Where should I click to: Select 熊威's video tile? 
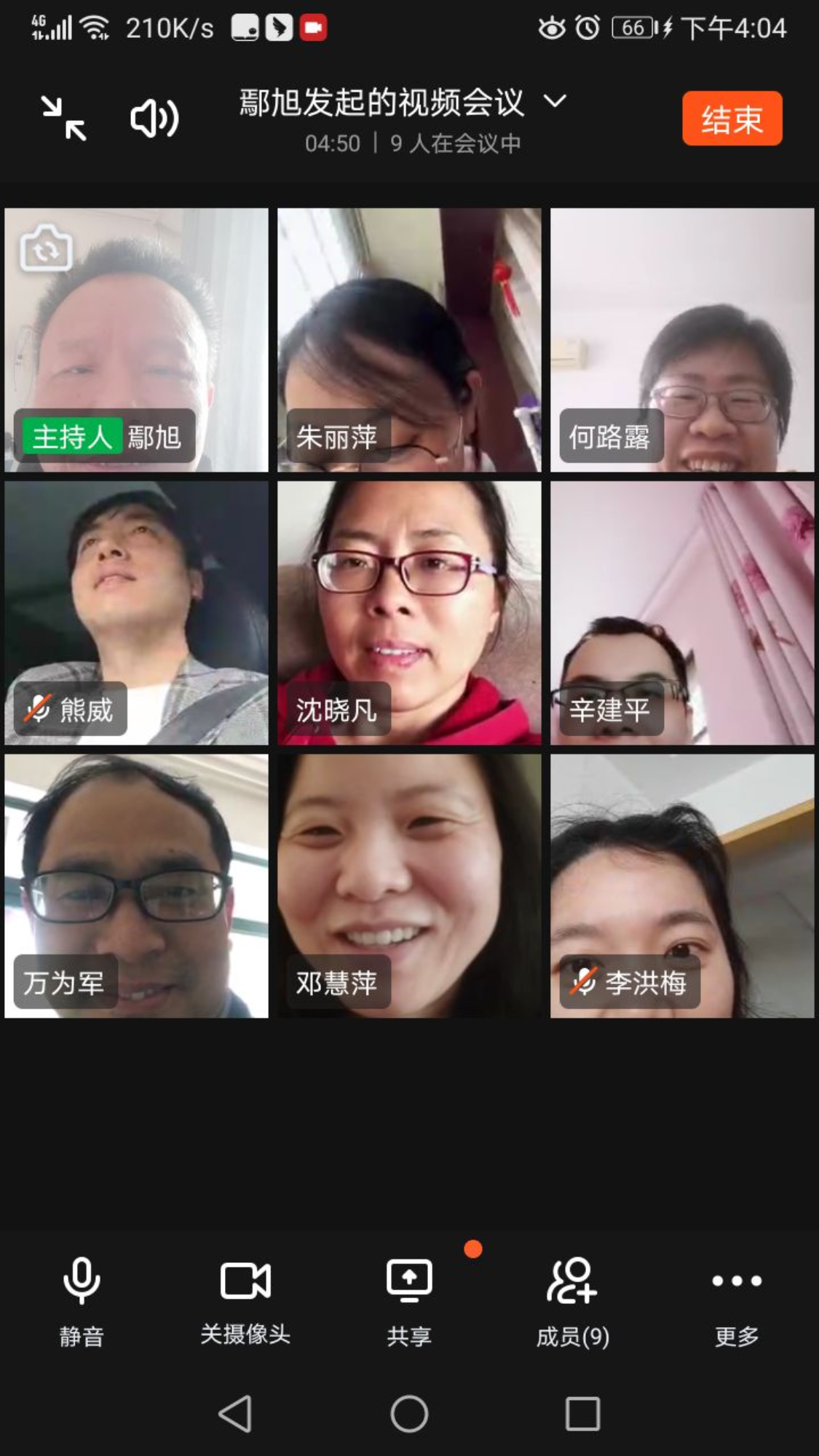pyautogui.click(x=136, y=612)
